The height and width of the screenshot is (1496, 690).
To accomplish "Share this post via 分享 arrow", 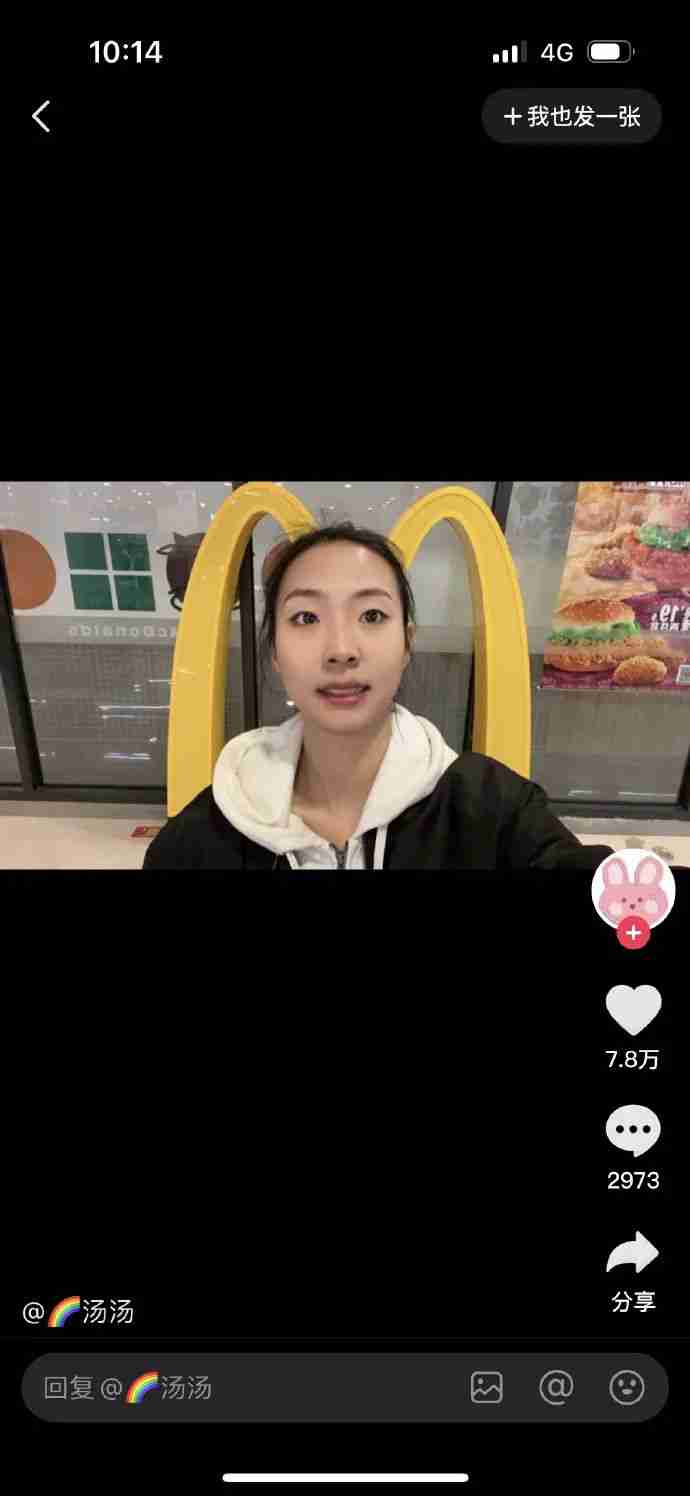I will 633,1254.
